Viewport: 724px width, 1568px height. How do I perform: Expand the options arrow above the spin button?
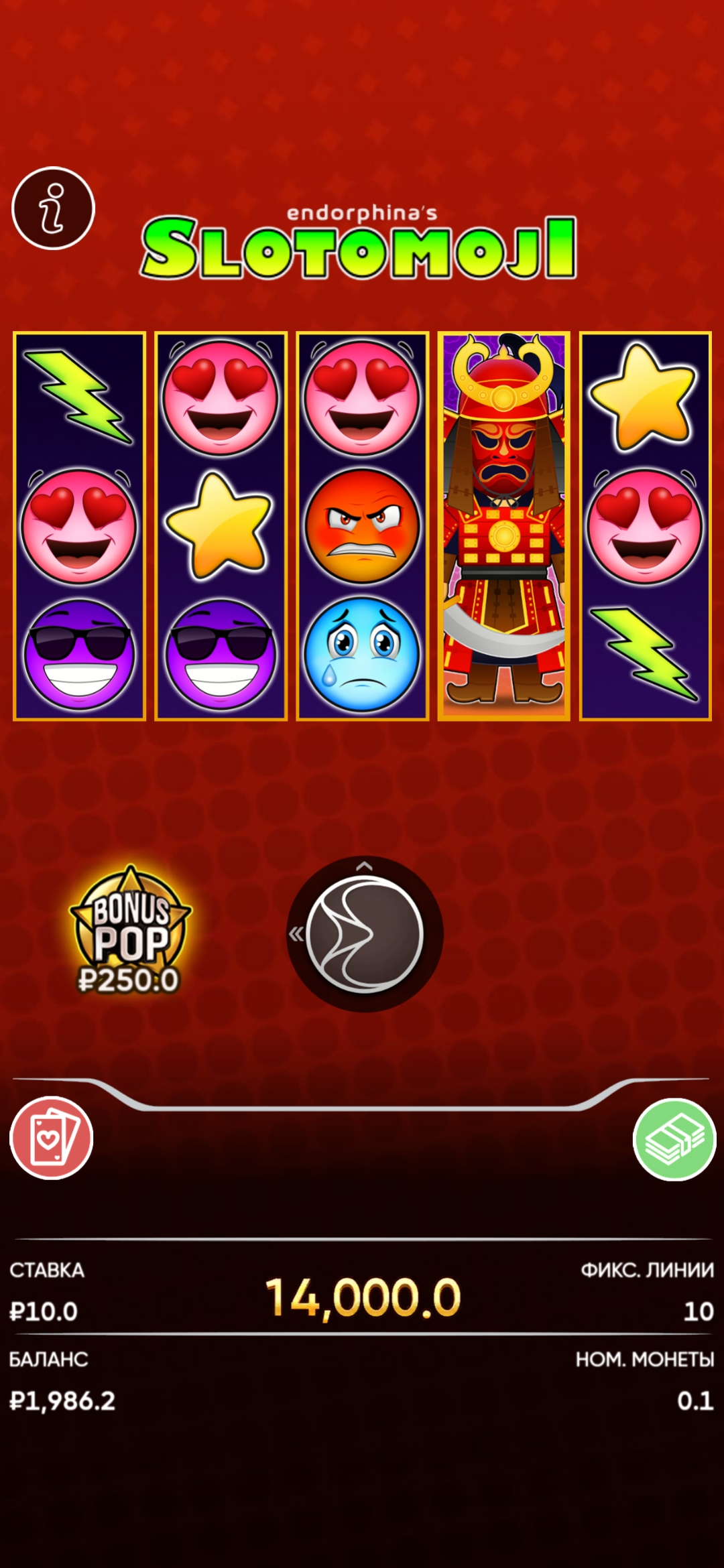click(x=364, y=866)
